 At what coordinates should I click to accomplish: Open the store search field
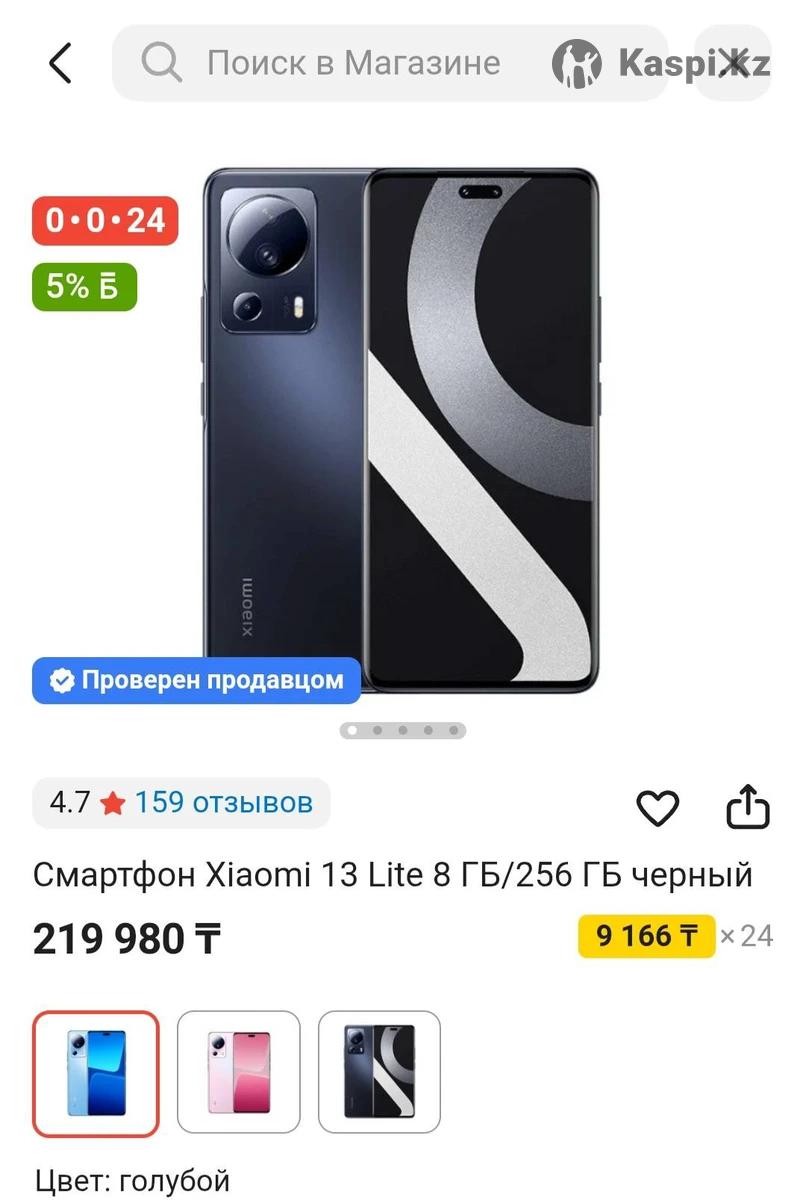tap(350, 63)
